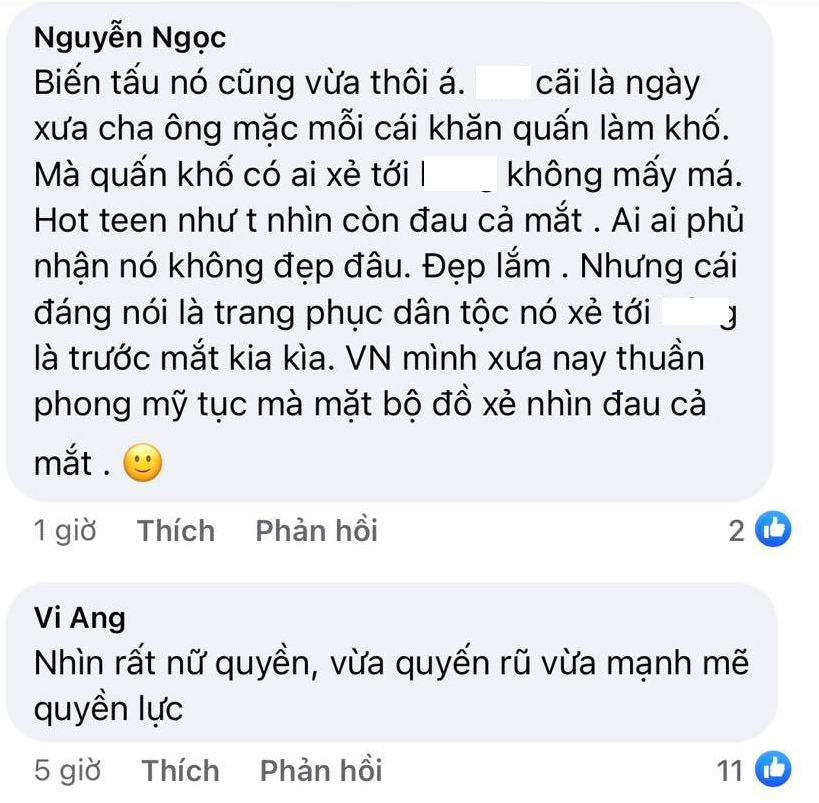
Task: Open Vi Ang's profile from the name
Action: [x=80, y=618]
